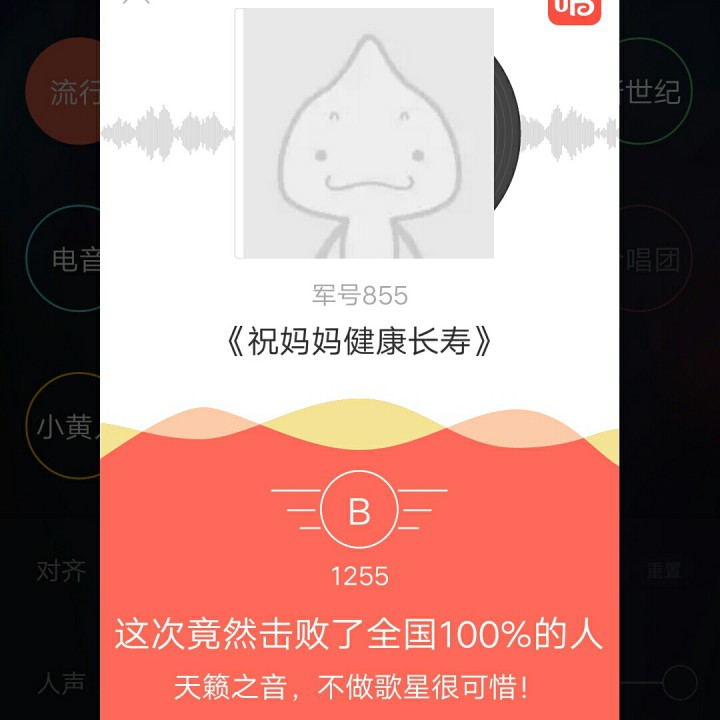
Task: Tap 重置 to reset alignment
Action: [664, 571]
